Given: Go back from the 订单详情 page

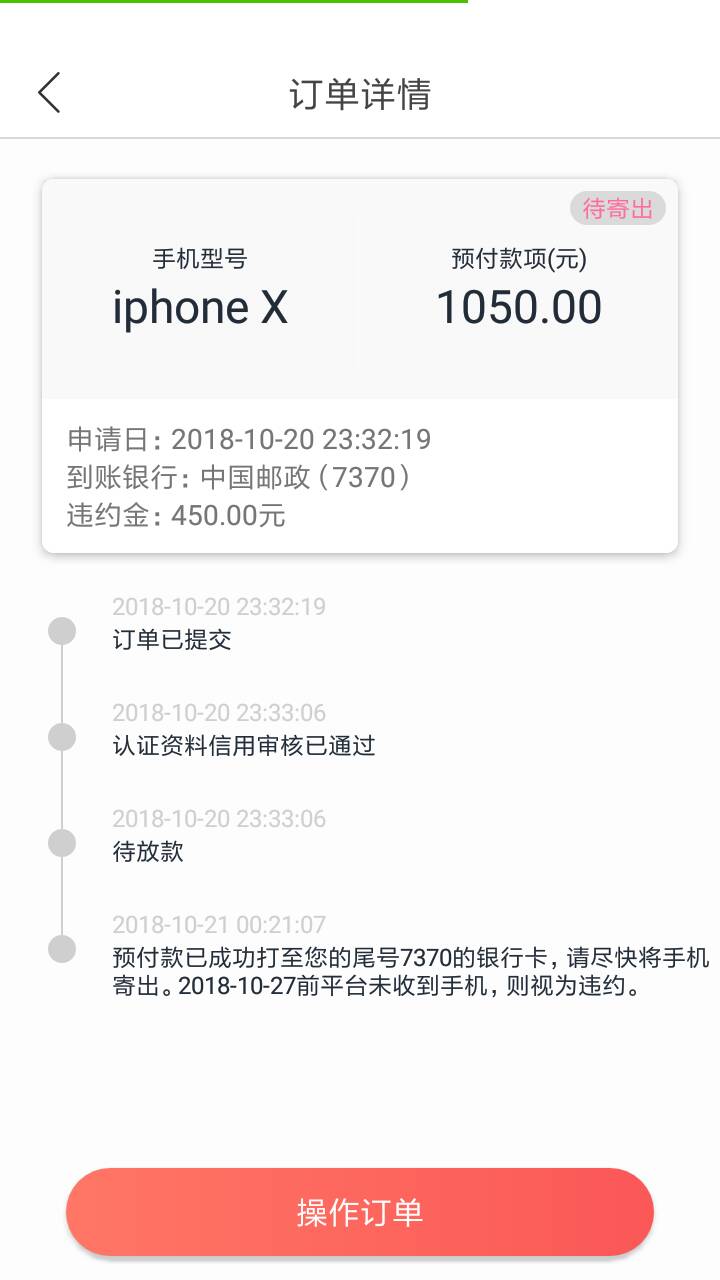Looking at the screenshot, I should (x=49, y=93).
